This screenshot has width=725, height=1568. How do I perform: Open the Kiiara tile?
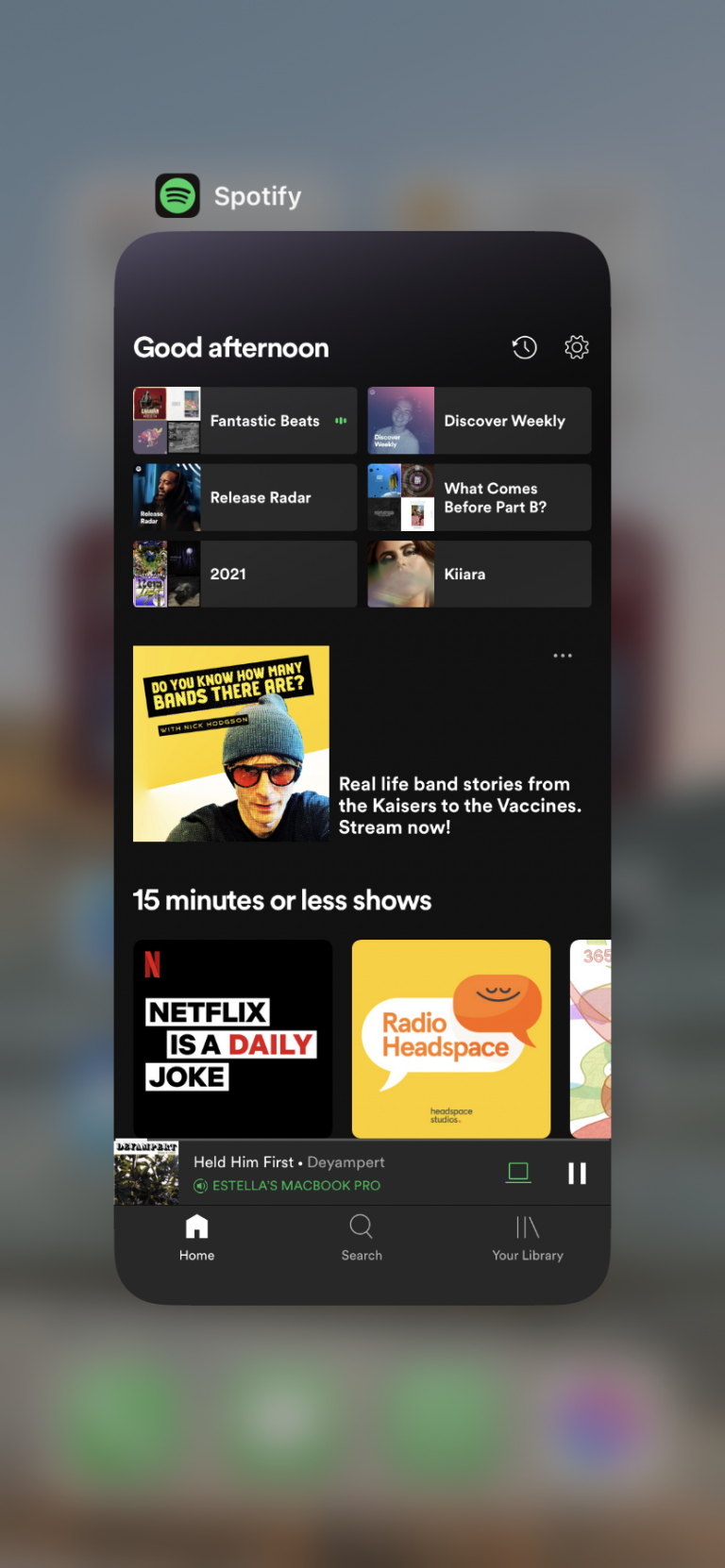pos(480,574)
